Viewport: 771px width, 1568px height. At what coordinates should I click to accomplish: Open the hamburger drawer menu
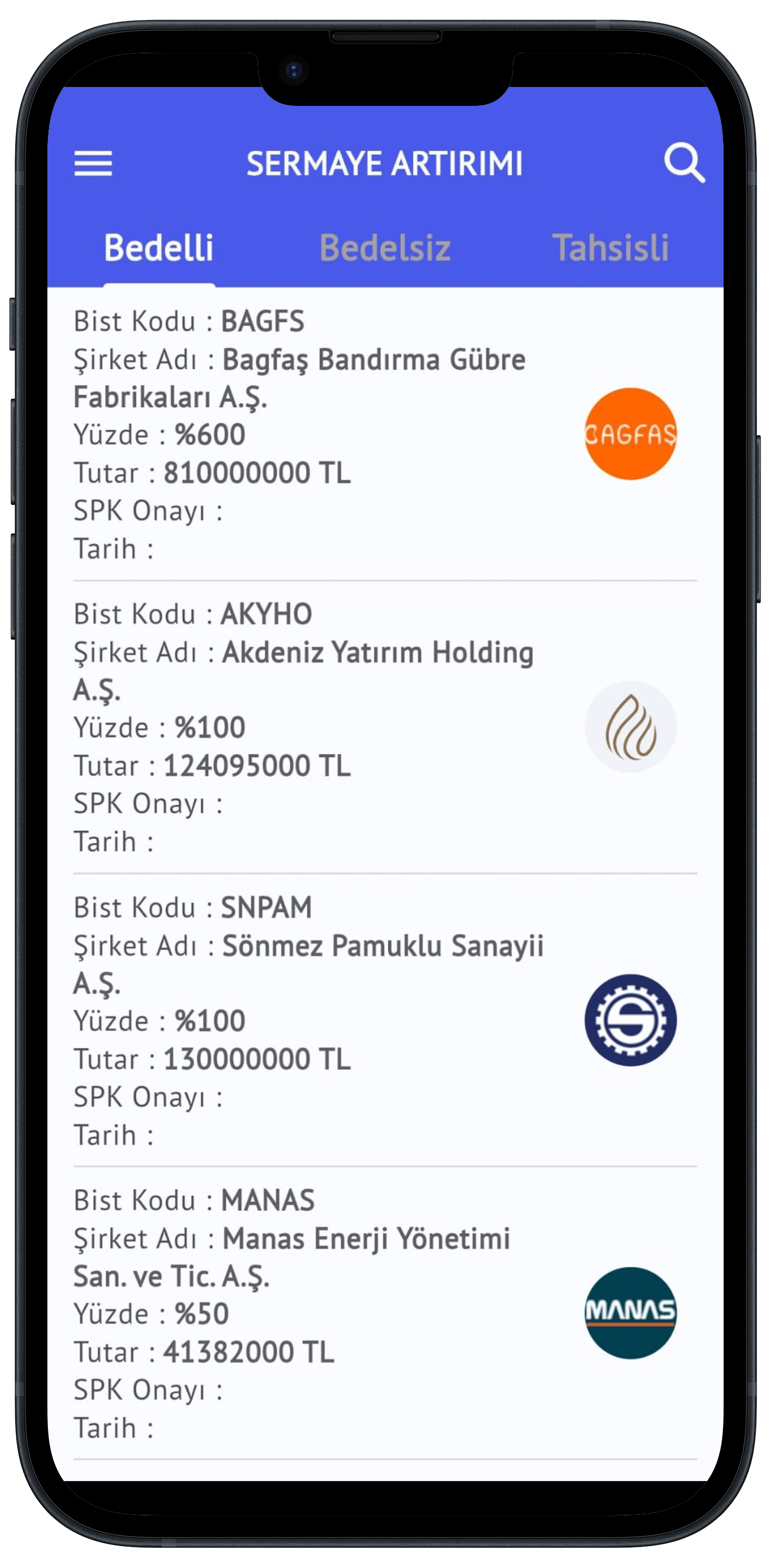[x=93, y=163]
